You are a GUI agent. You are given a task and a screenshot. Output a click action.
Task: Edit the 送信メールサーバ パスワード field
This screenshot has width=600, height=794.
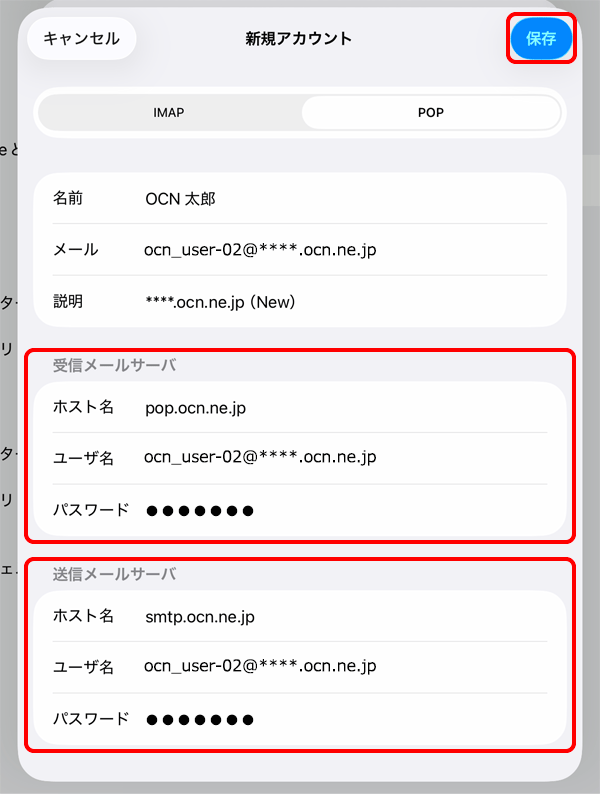[x=340, y=718]
